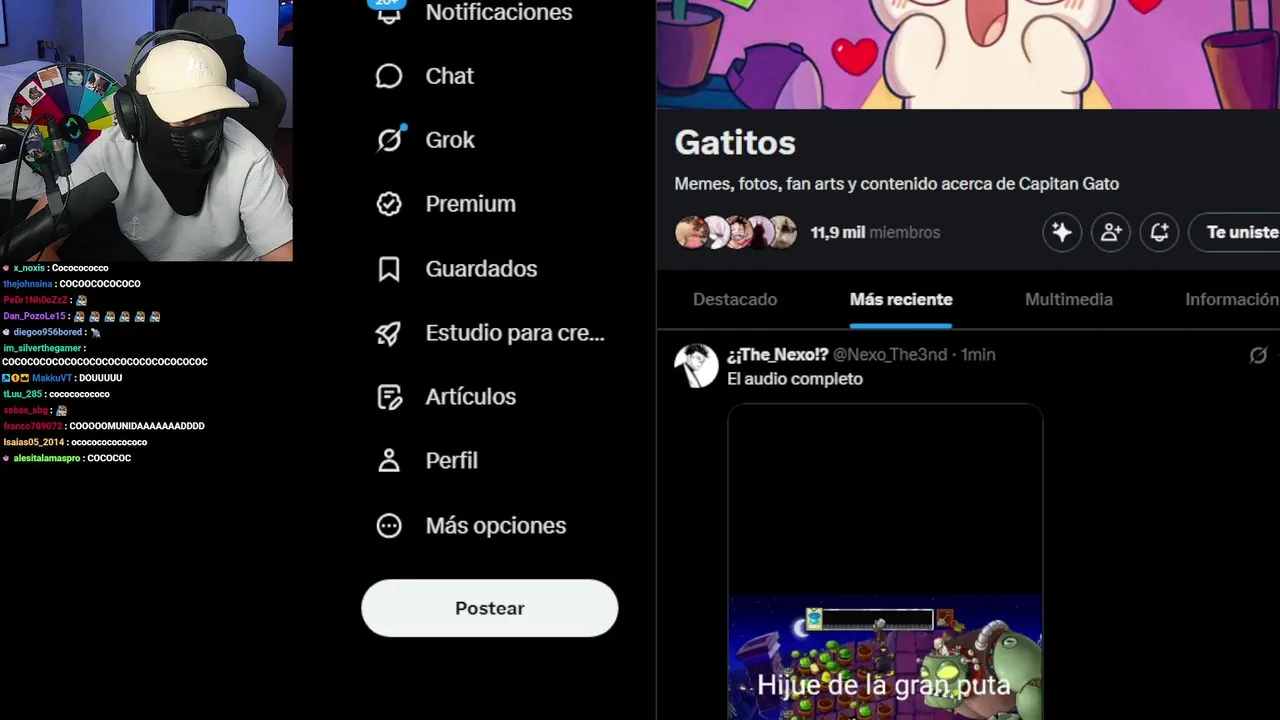Open community notification bell settings
1280x720 pixels.
coord(1159,232)
